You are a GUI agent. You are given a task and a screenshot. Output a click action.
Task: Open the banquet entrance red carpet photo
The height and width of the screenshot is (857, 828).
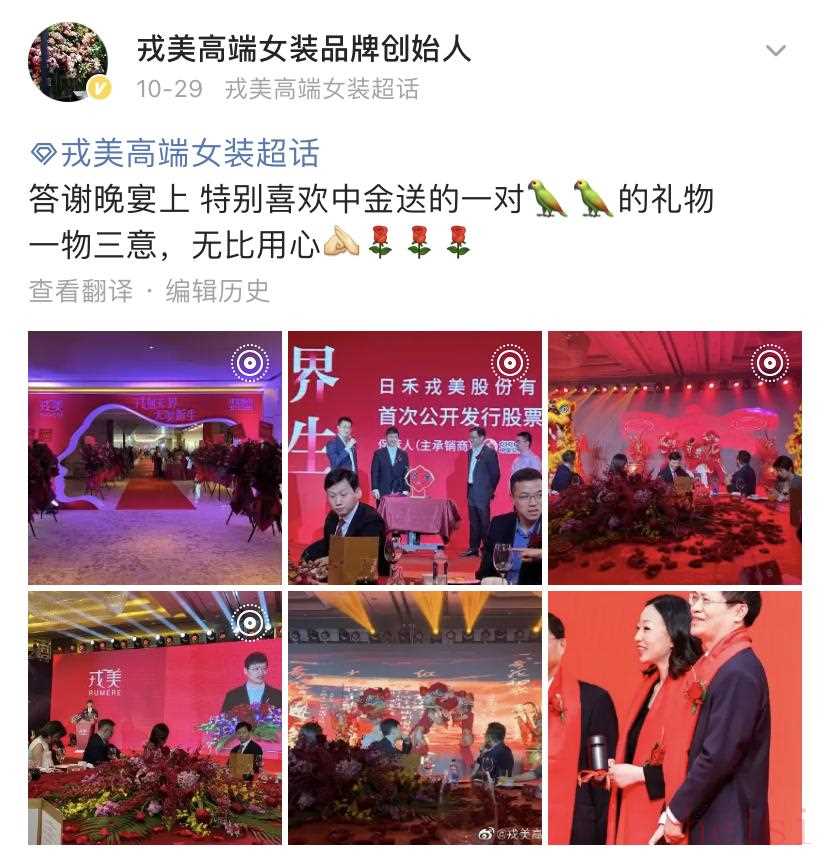coord(155,458)
